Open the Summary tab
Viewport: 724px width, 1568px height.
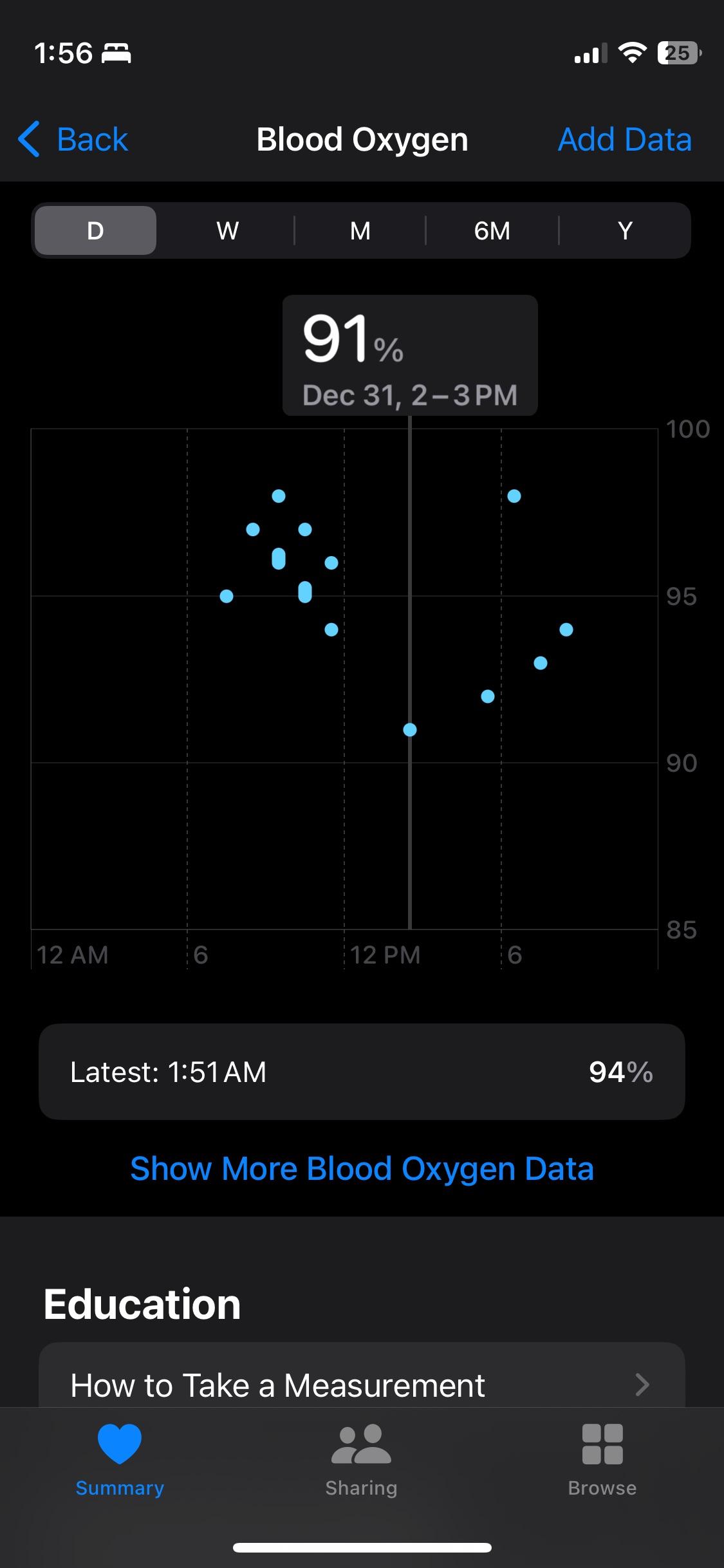(x=120, y=1460)
